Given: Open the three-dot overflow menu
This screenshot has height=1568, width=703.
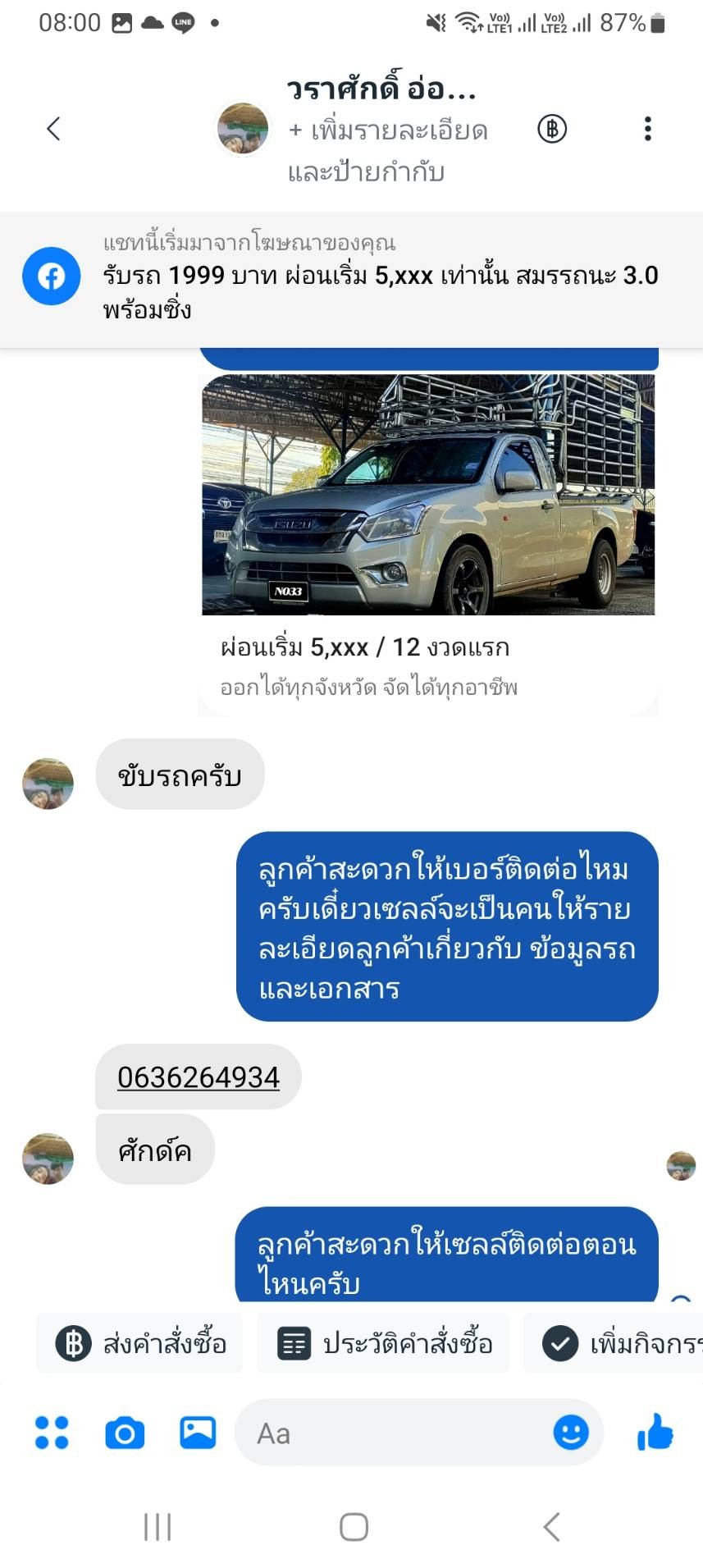Looking at the screenshot, I should [x=647, y=129].
